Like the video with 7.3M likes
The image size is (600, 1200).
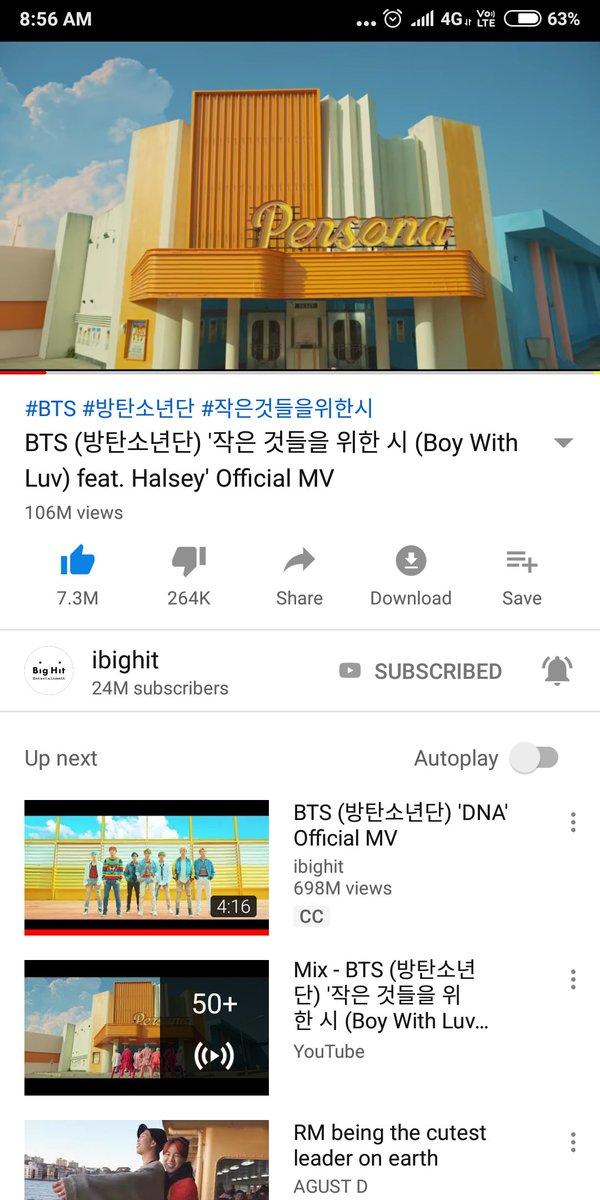pos(78,563)
